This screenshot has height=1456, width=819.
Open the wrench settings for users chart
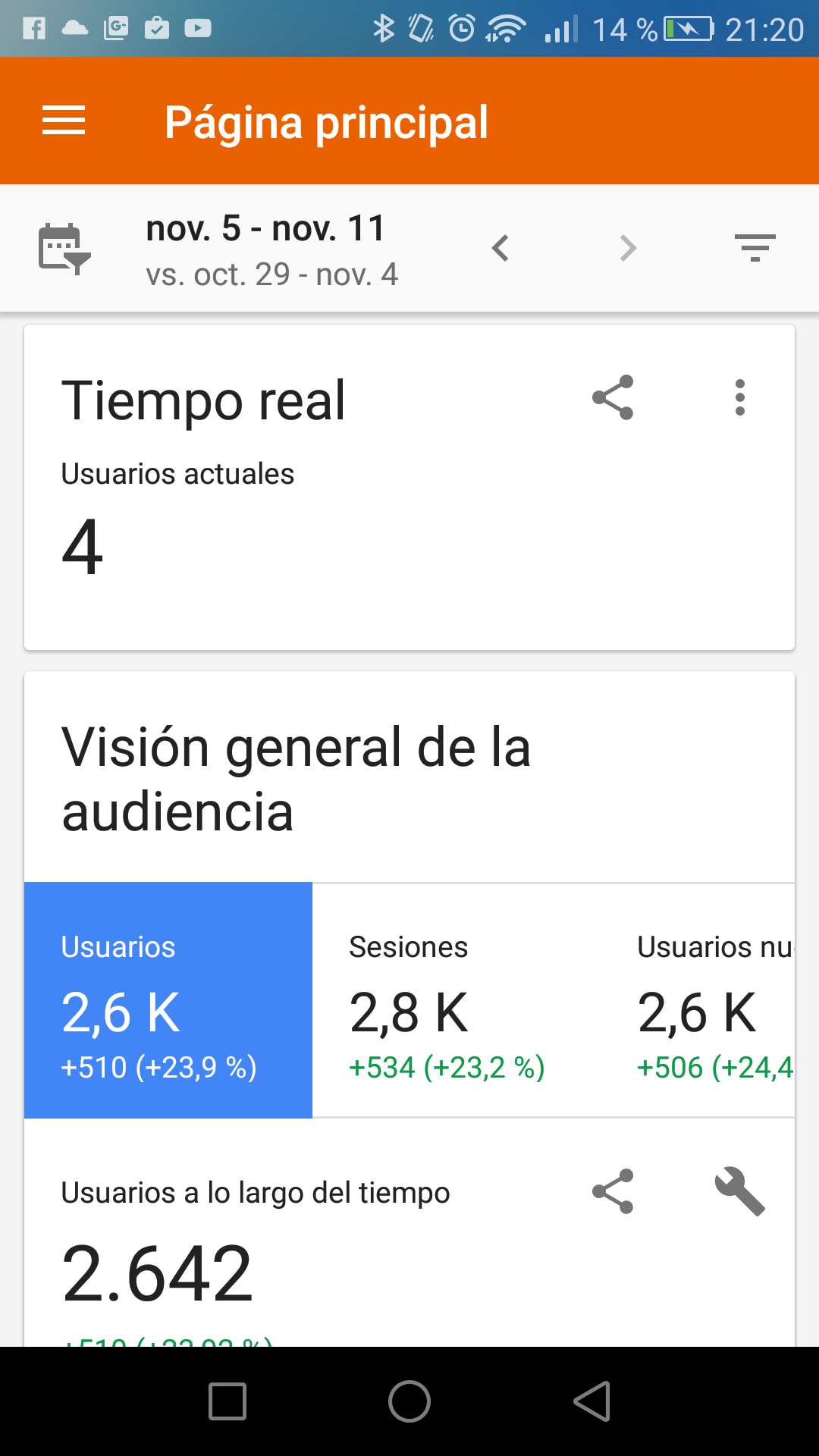[x=740, y=1191]
